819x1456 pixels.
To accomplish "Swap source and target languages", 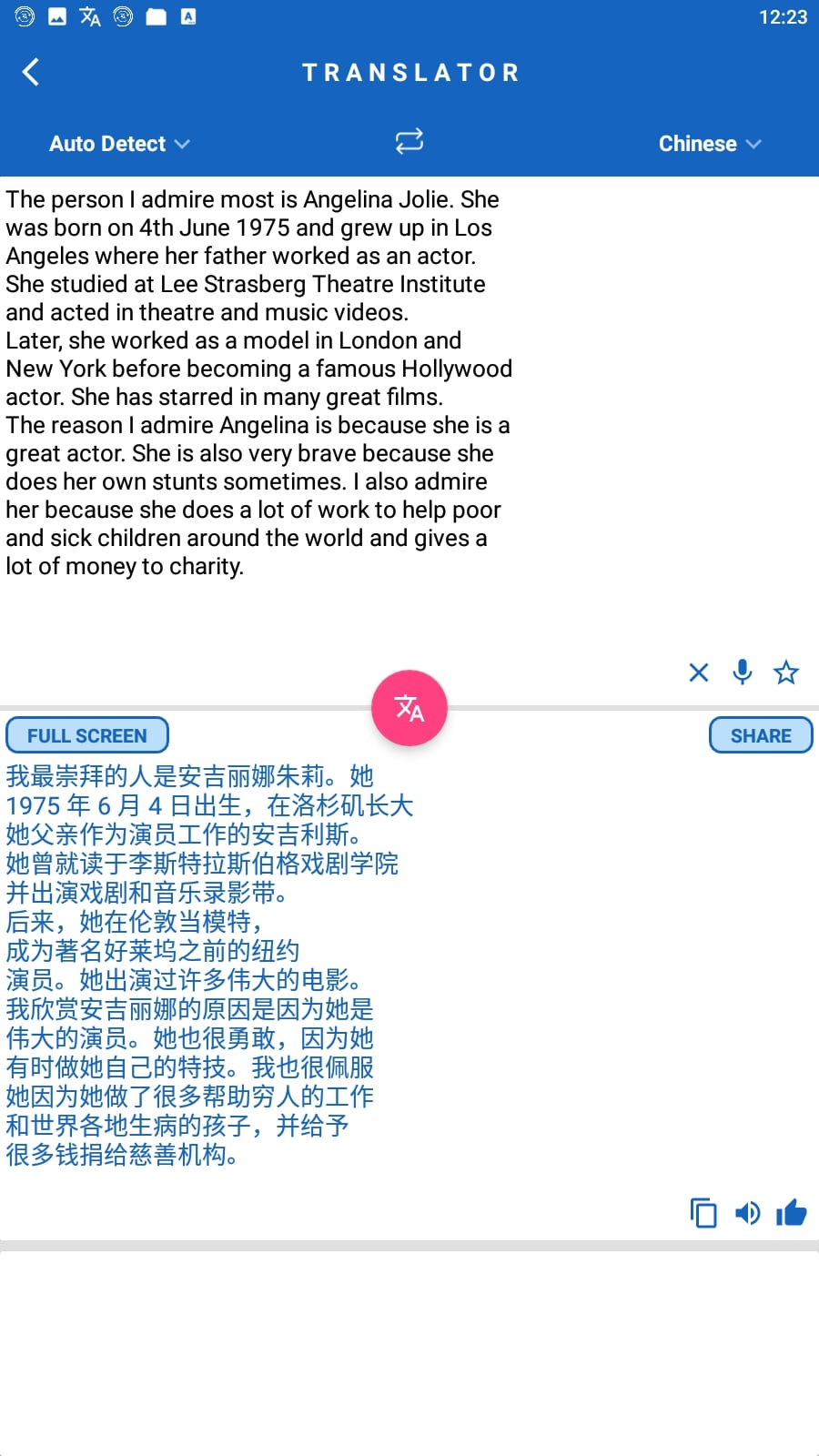I will (409, 142).
